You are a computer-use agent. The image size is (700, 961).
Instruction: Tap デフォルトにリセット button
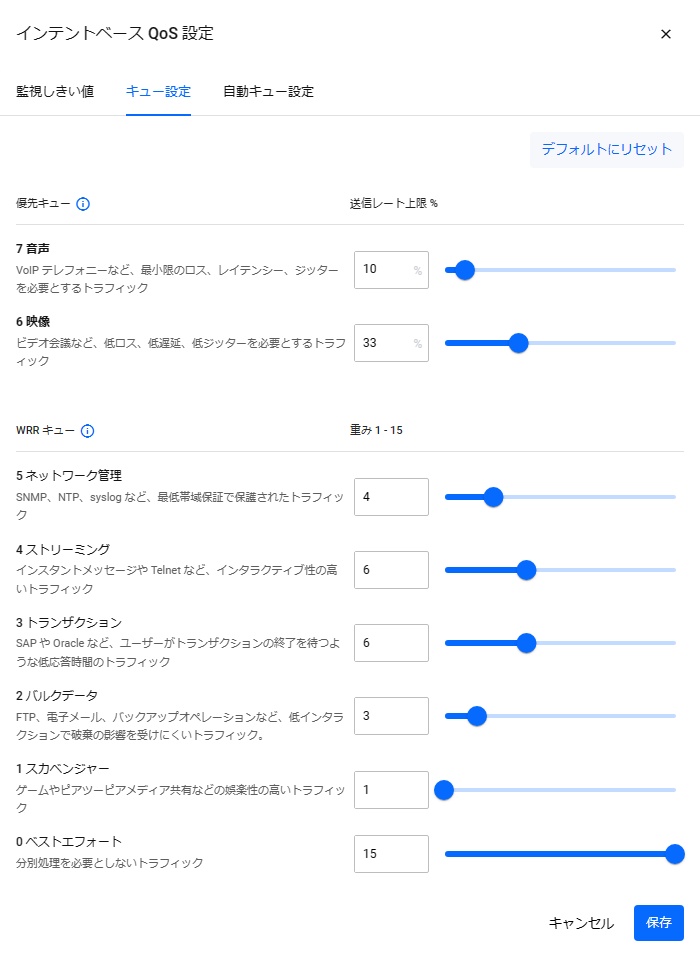[x=607, y=149]
